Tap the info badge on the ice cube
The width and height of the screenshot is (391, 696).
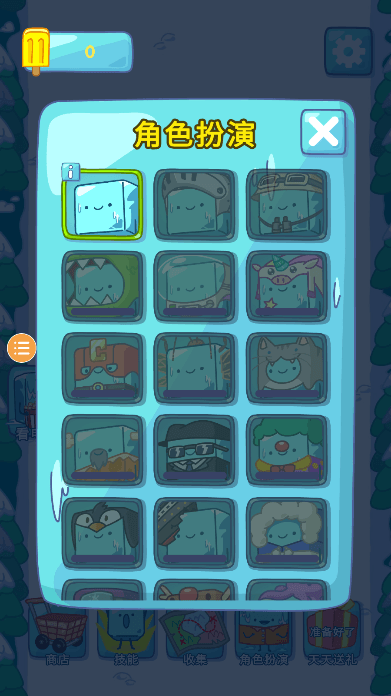71,171
